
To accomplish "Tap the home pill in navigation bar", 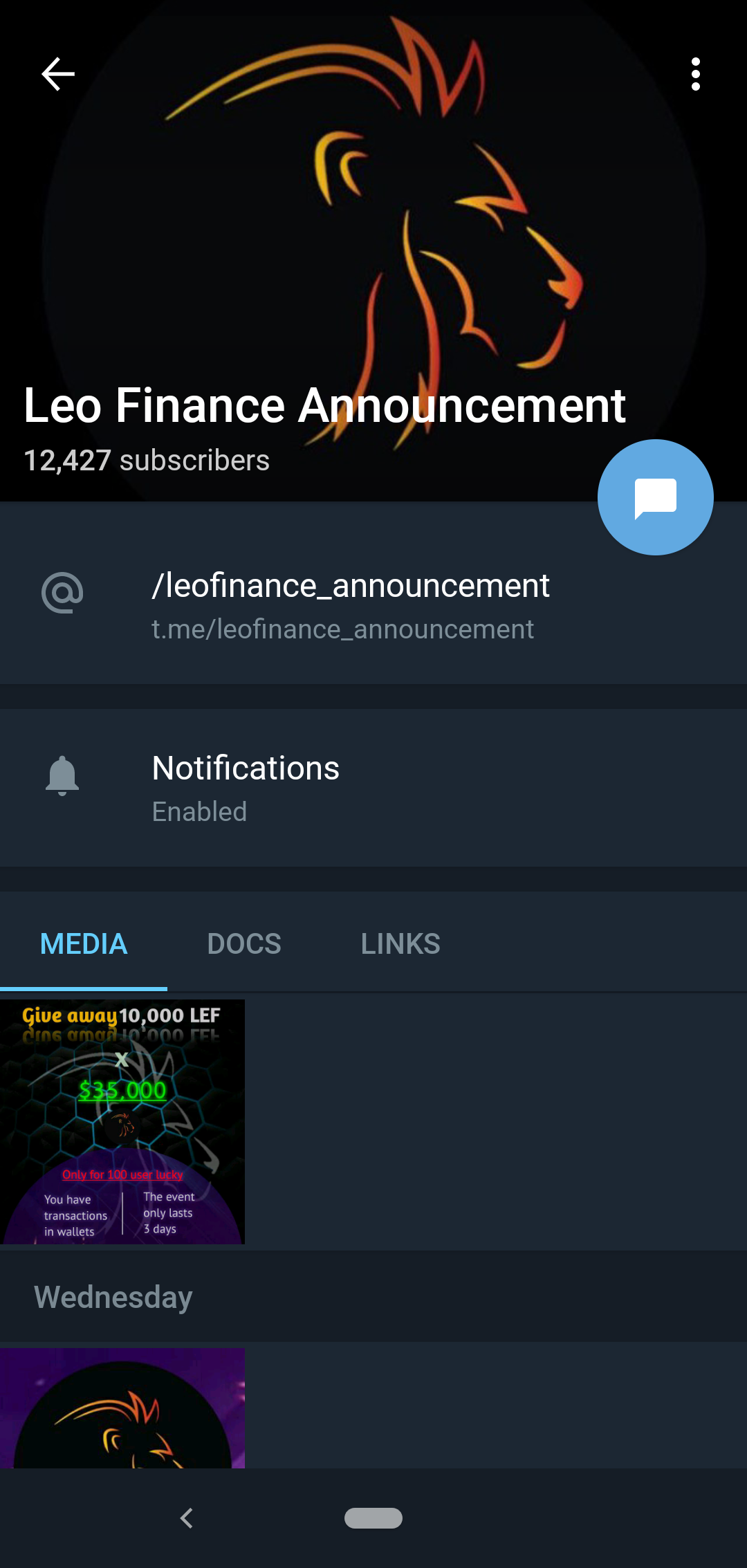I will [373, 1518].
